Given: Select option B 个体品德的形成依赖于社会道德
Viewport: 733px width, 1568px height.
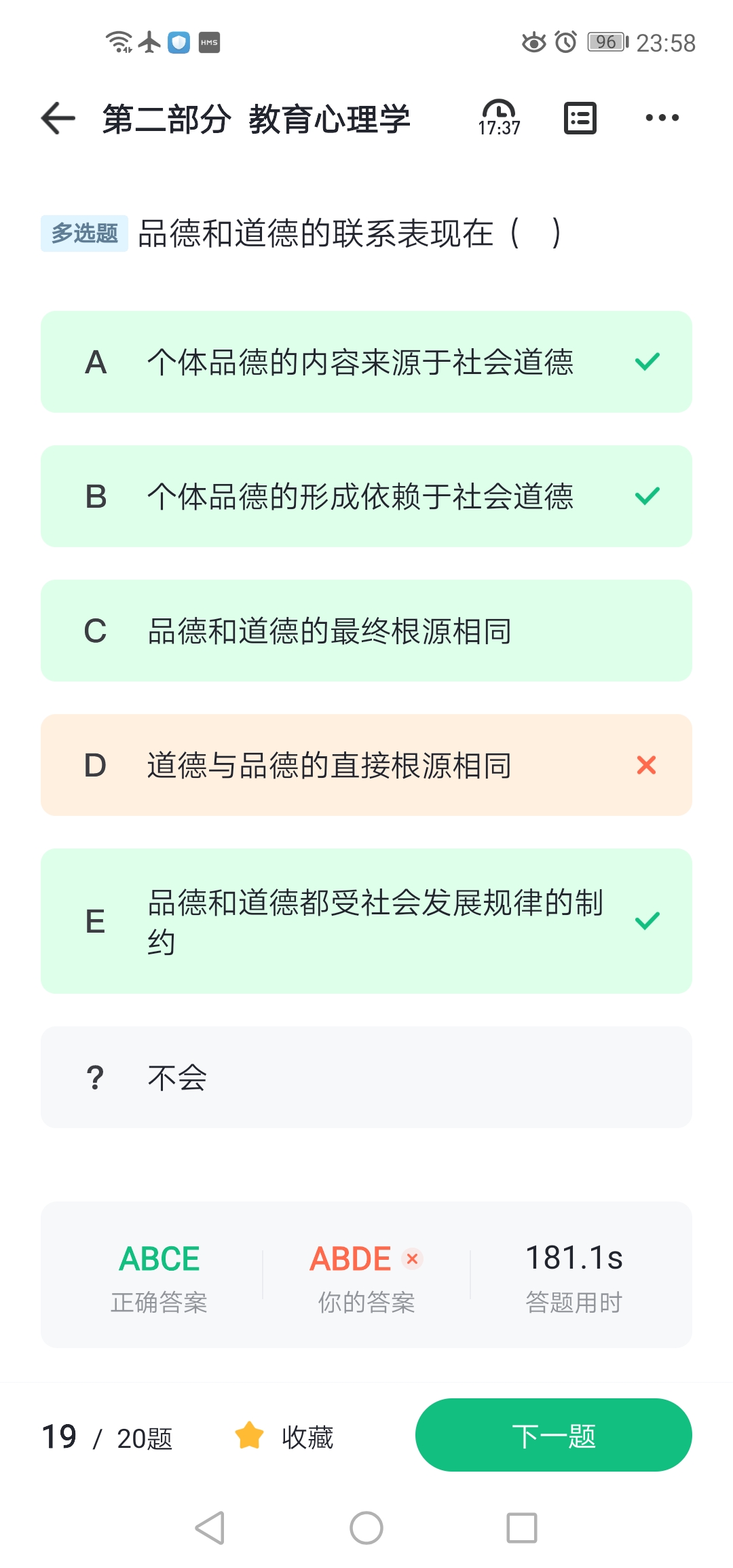Looking at the screenshot, I should (366, 496).
